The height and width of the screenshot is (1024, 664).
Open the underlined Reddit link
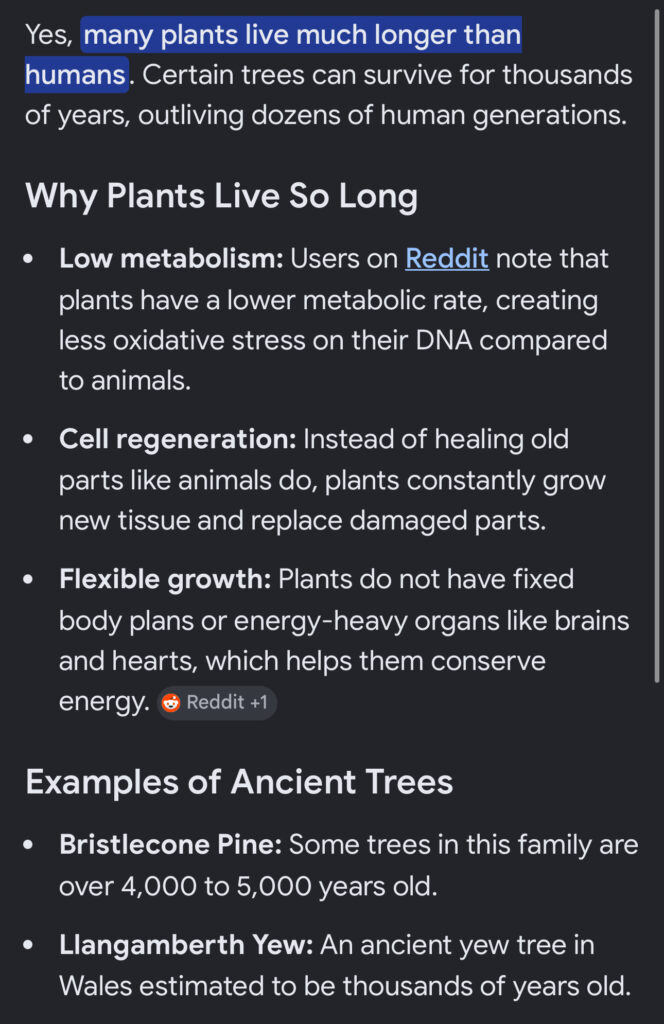[x=447, y=259]
